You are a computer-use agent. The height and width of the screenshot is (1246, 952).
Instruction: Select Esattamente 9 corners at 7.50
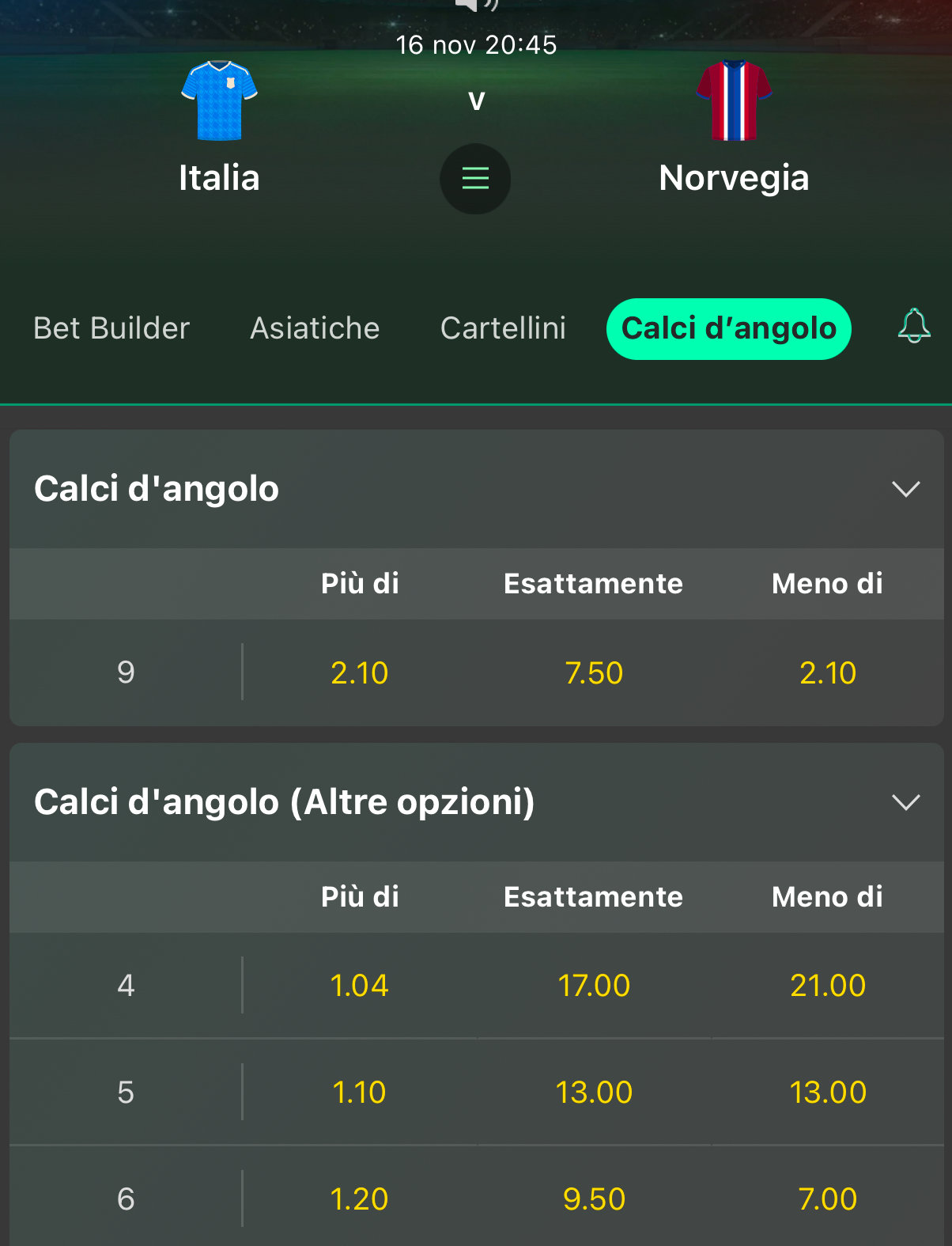[x=594, y=673]
